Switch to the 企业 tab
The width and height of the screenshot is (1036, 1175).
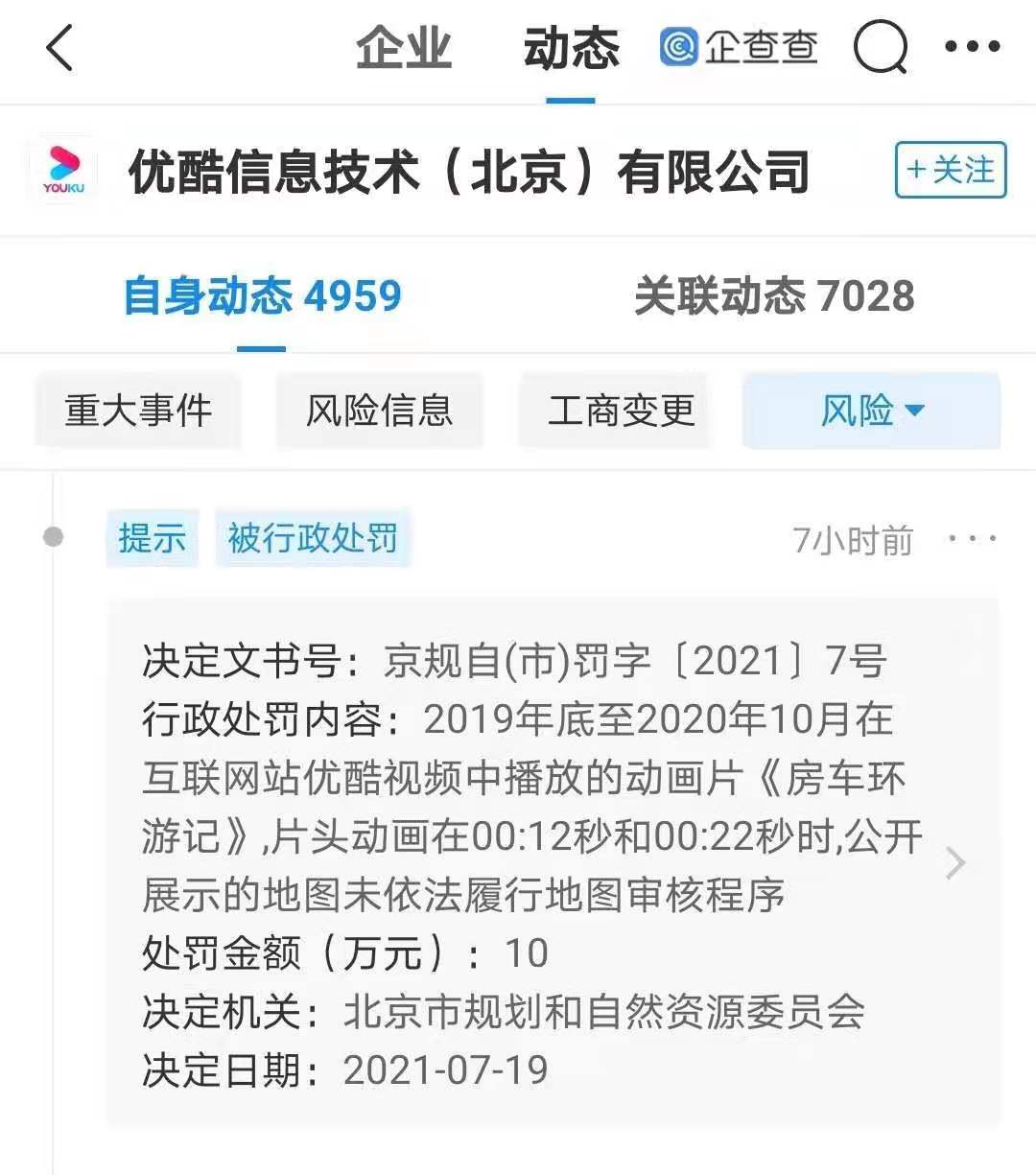404,48
